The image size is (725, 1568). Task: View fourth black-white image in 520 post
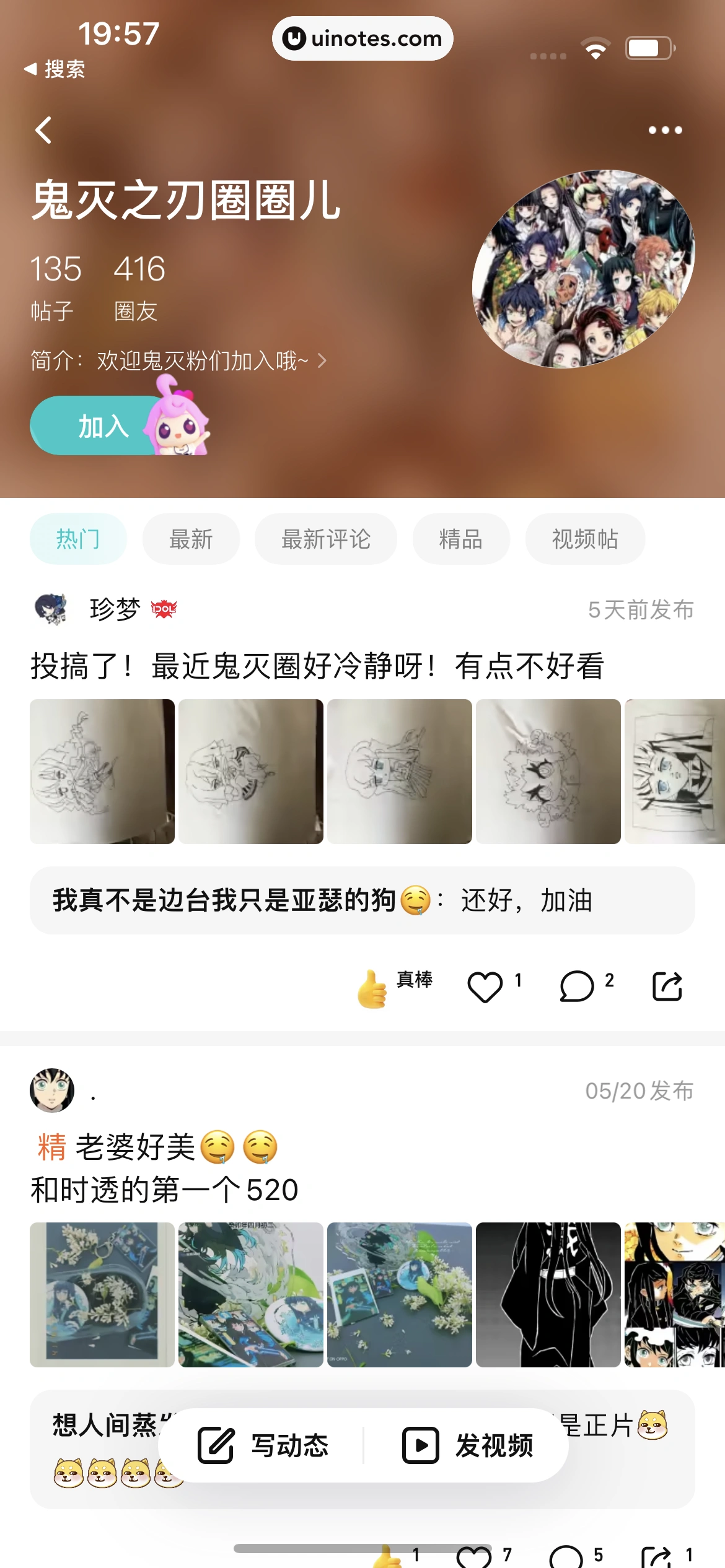click(548, 1294)
